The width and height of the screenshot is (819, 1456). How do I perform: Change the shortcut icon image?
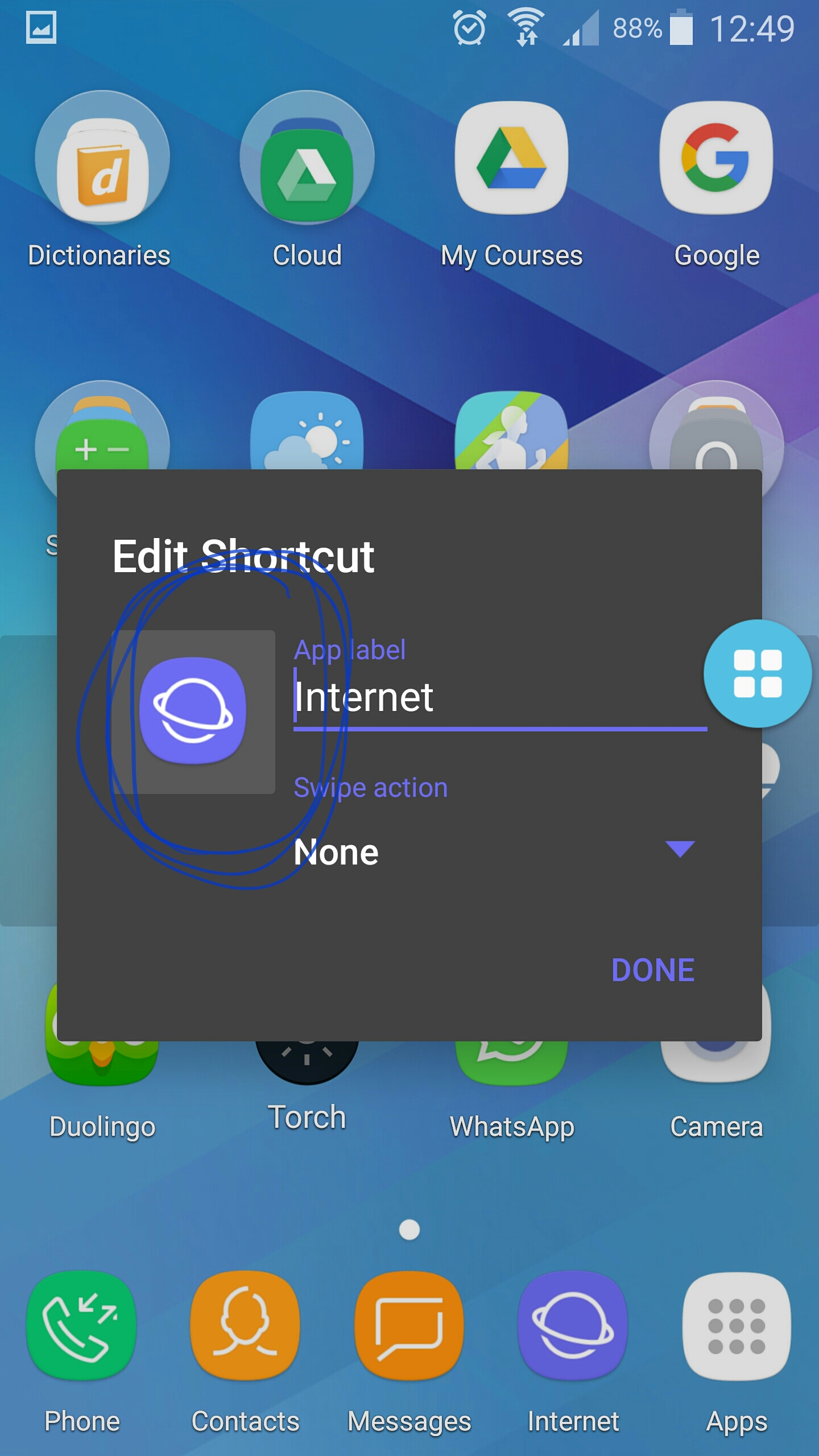(x=193, y=712)
